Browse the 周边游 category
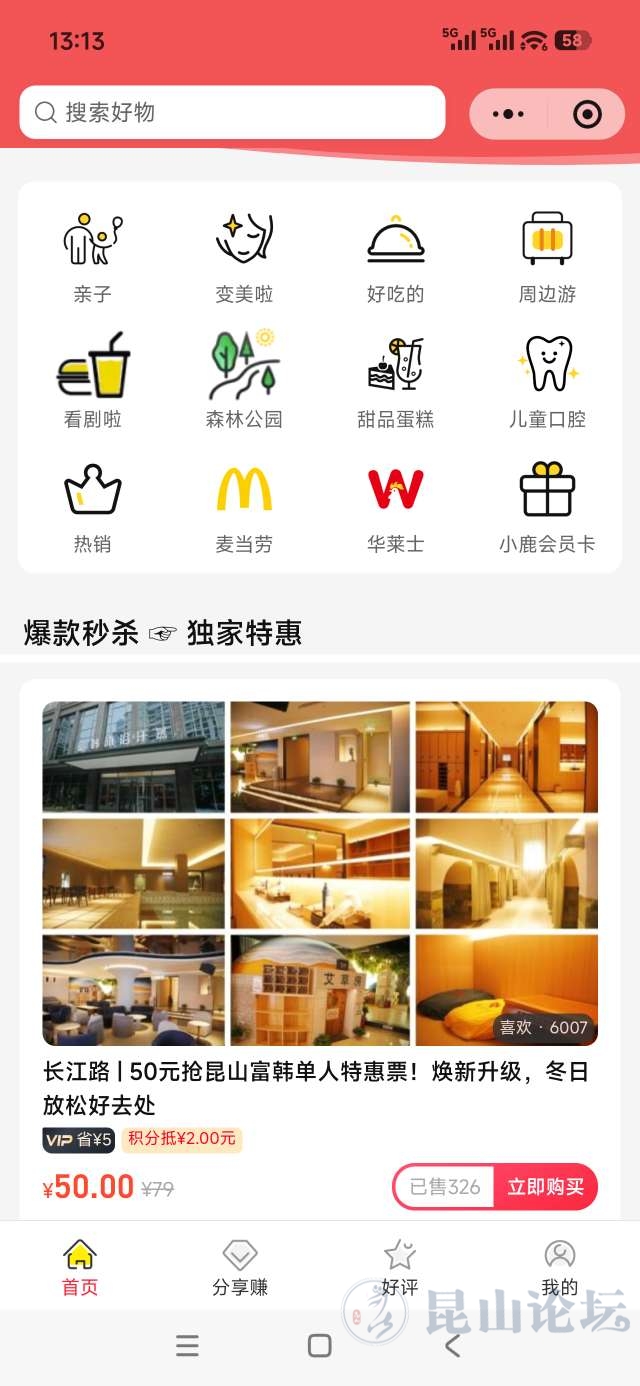 pyautogui.click(x=547, y=257)
